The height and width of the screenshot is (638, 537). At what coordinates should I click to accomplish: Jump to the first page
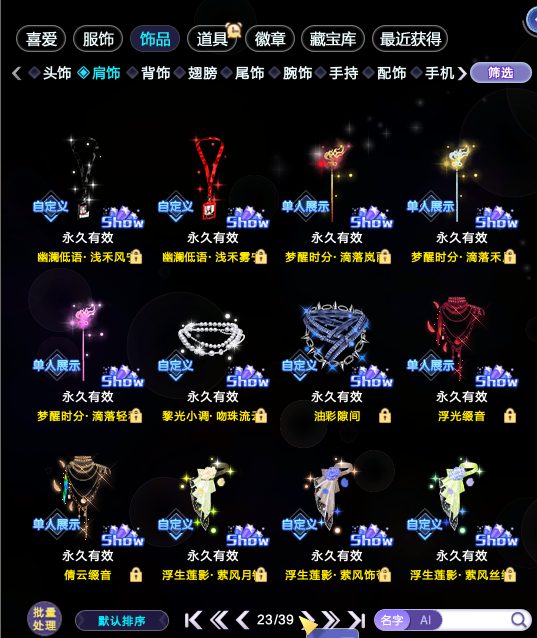tap(193, 620)
